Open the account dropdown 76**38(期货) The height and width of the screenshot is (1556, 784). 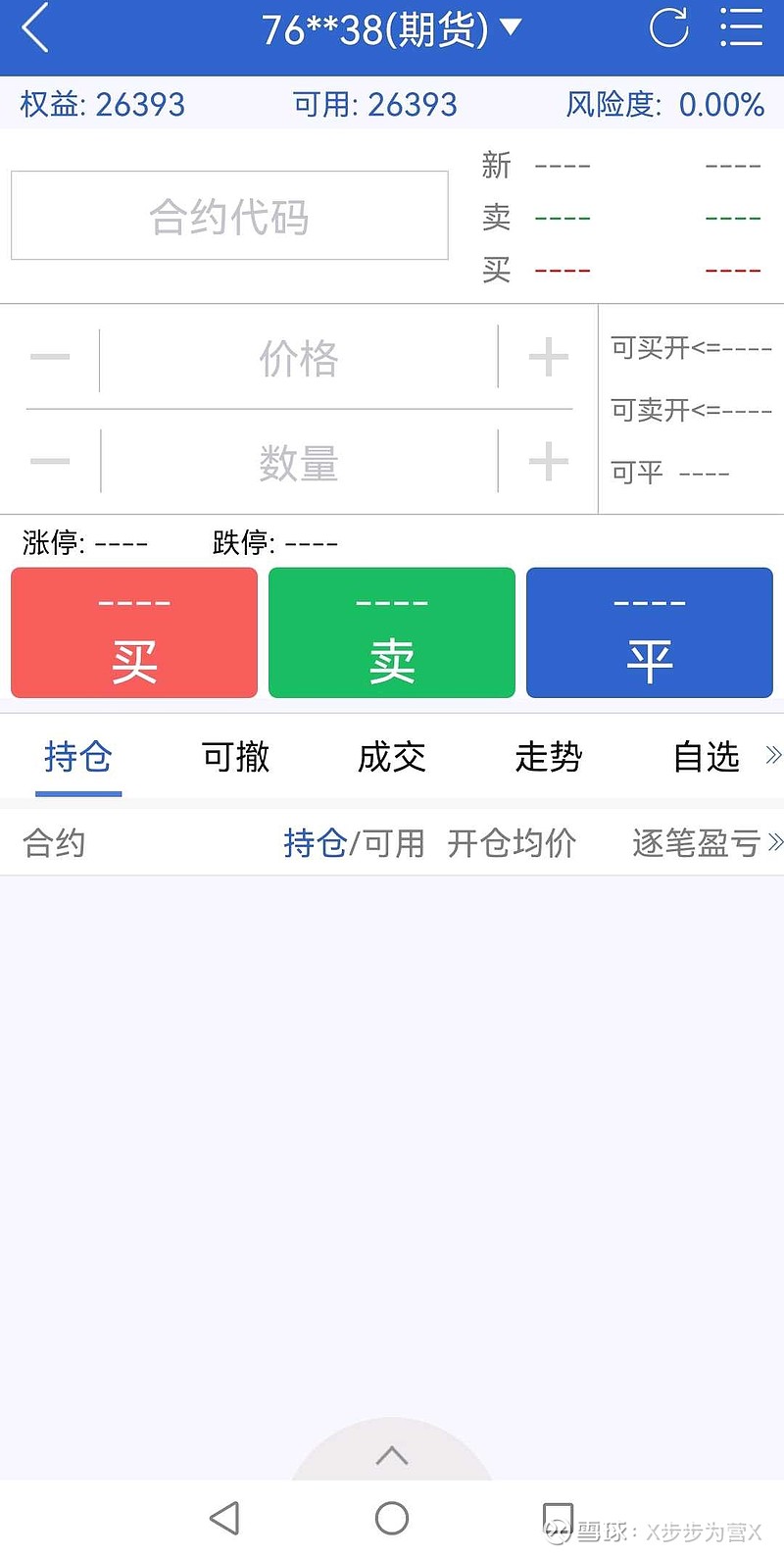tap(391, 29)
